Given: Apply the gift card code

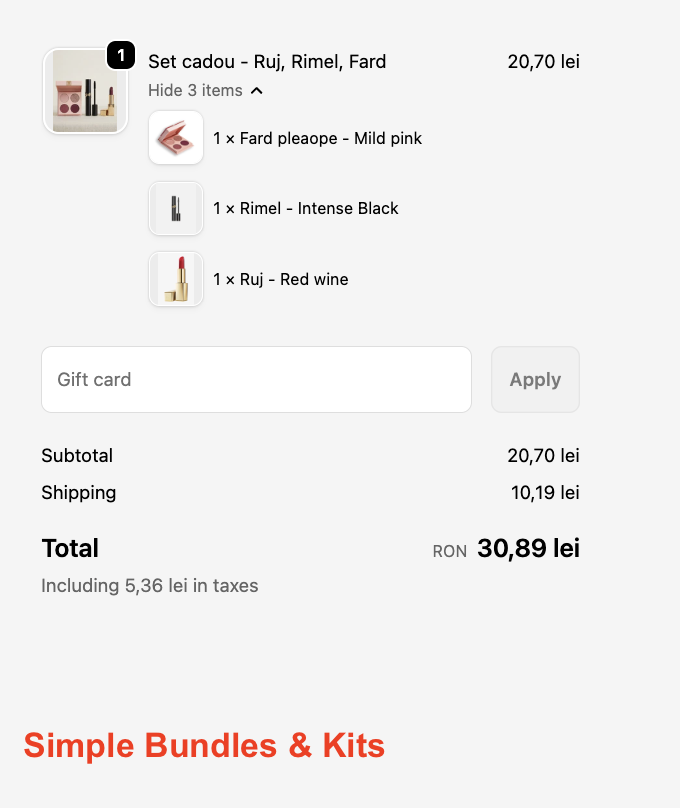Looking at the screenshot, I should coord(535,379).
